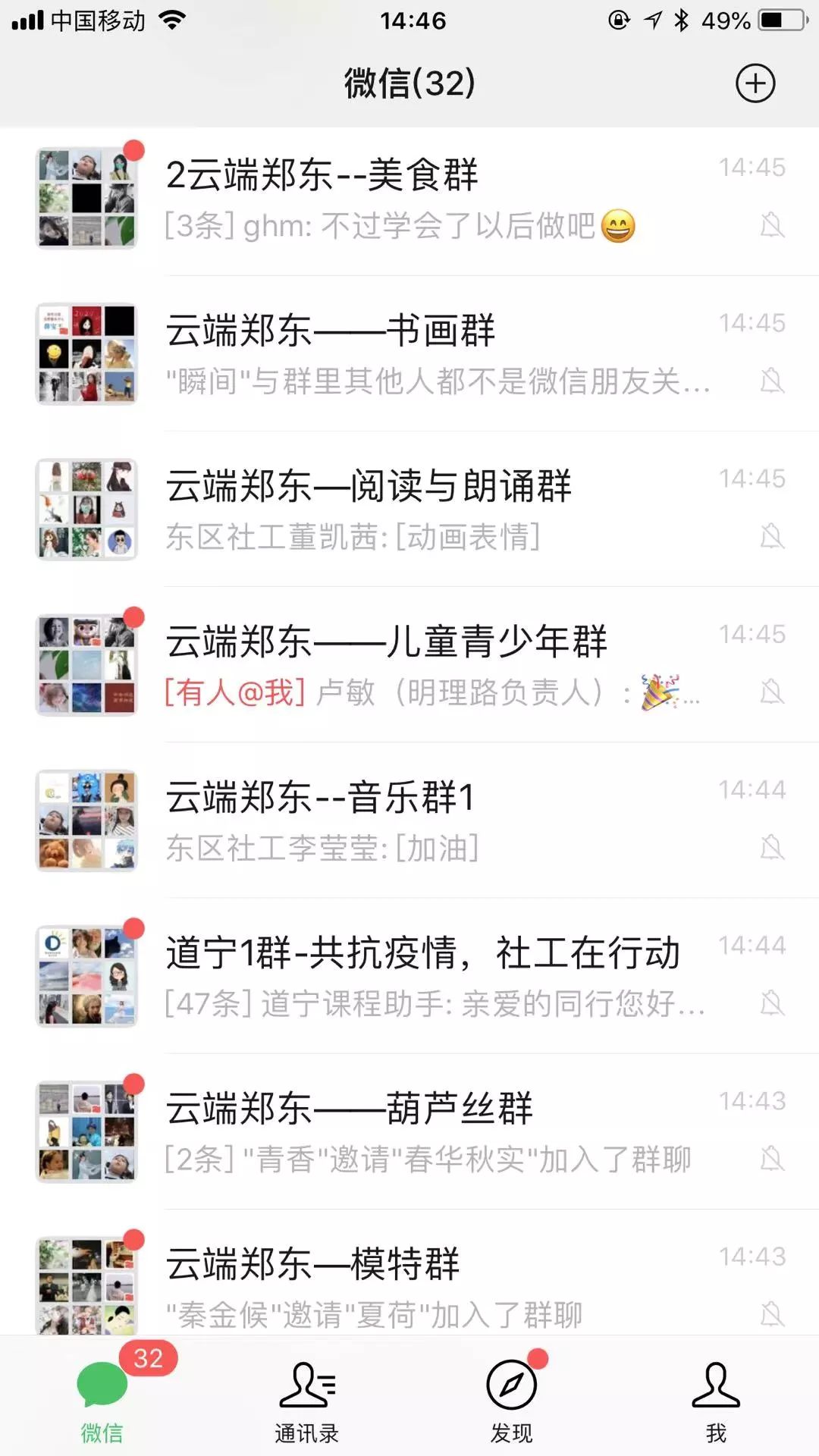Open the plus menu in the header
The image size is (819, 1456).
click(755, 83)
